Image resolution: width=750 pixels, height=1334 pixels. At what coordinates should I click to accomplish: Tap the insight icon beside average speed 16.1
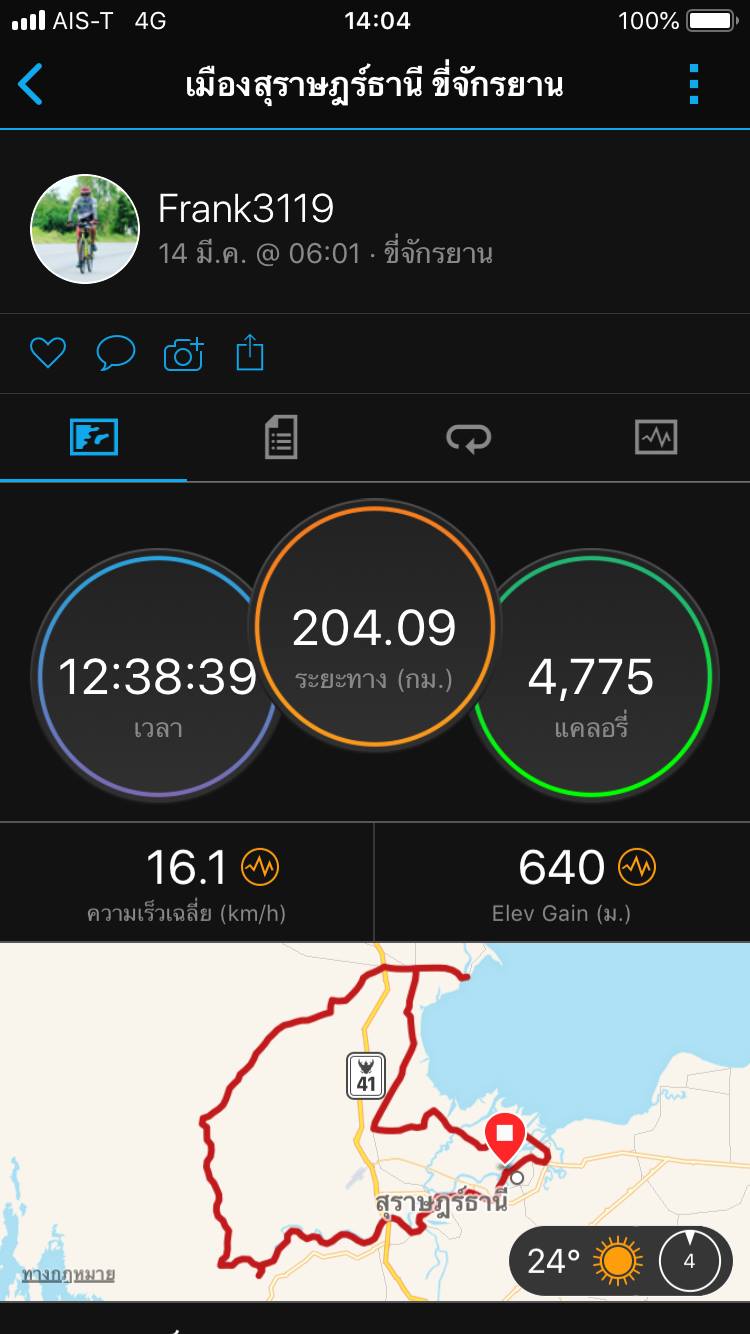click(x=260, y=868)
